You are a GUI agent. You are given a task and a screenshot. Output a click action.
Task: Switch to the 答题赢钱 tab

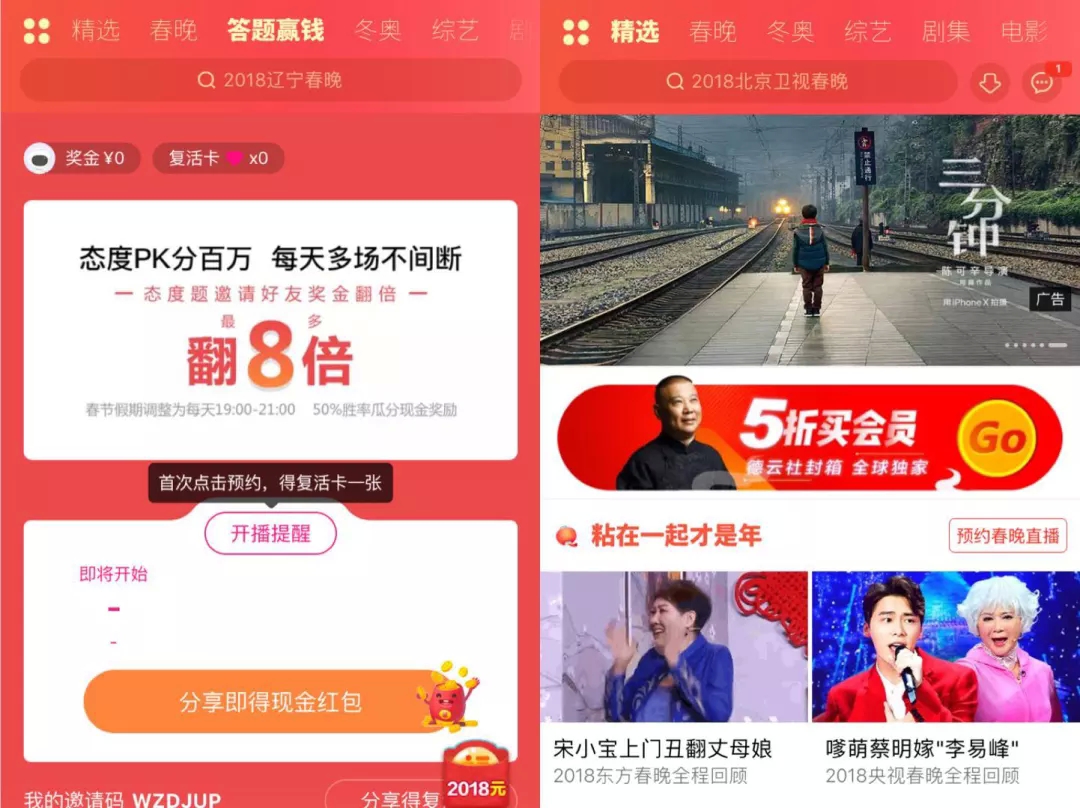tap(275, 31)
